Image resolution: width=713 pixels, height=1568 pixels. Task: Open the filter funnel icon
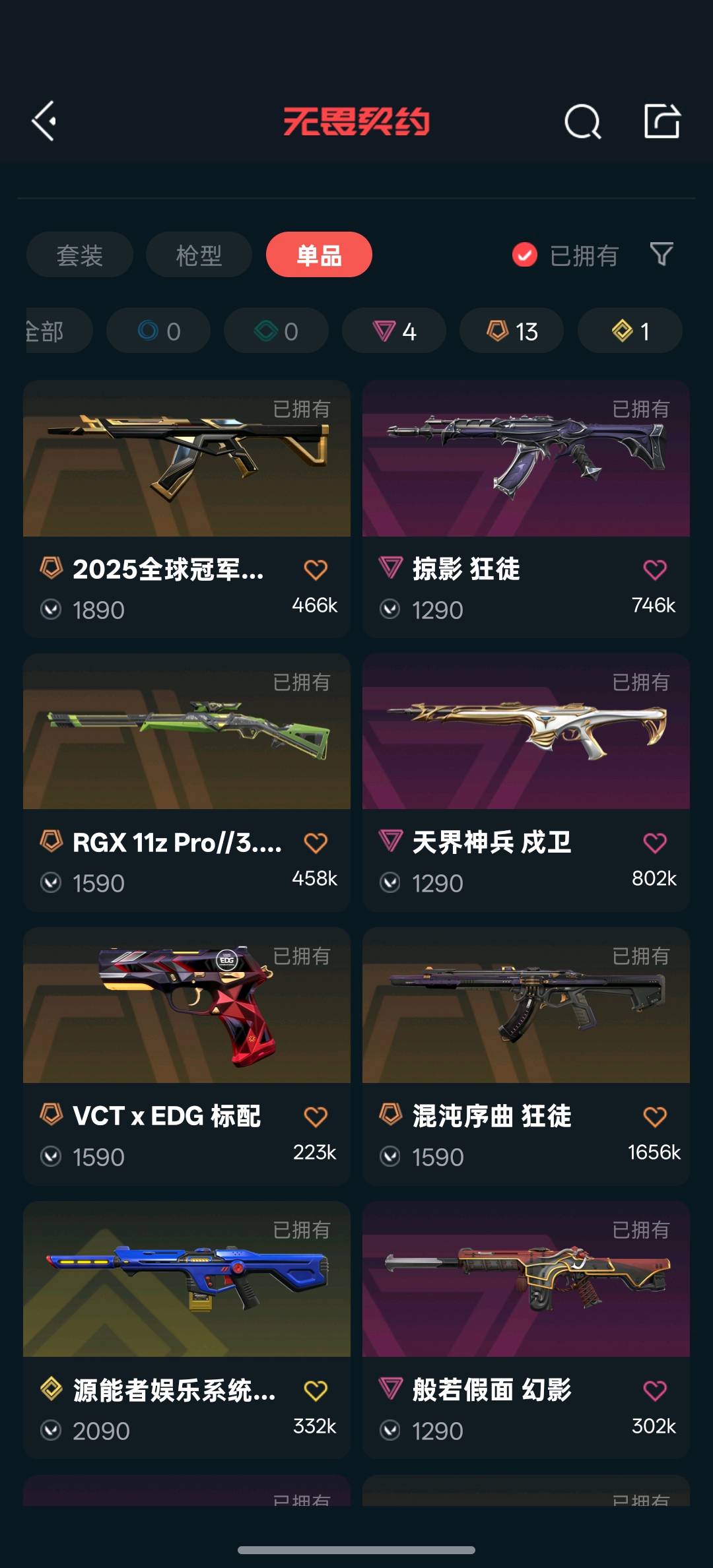pos(662,254)
